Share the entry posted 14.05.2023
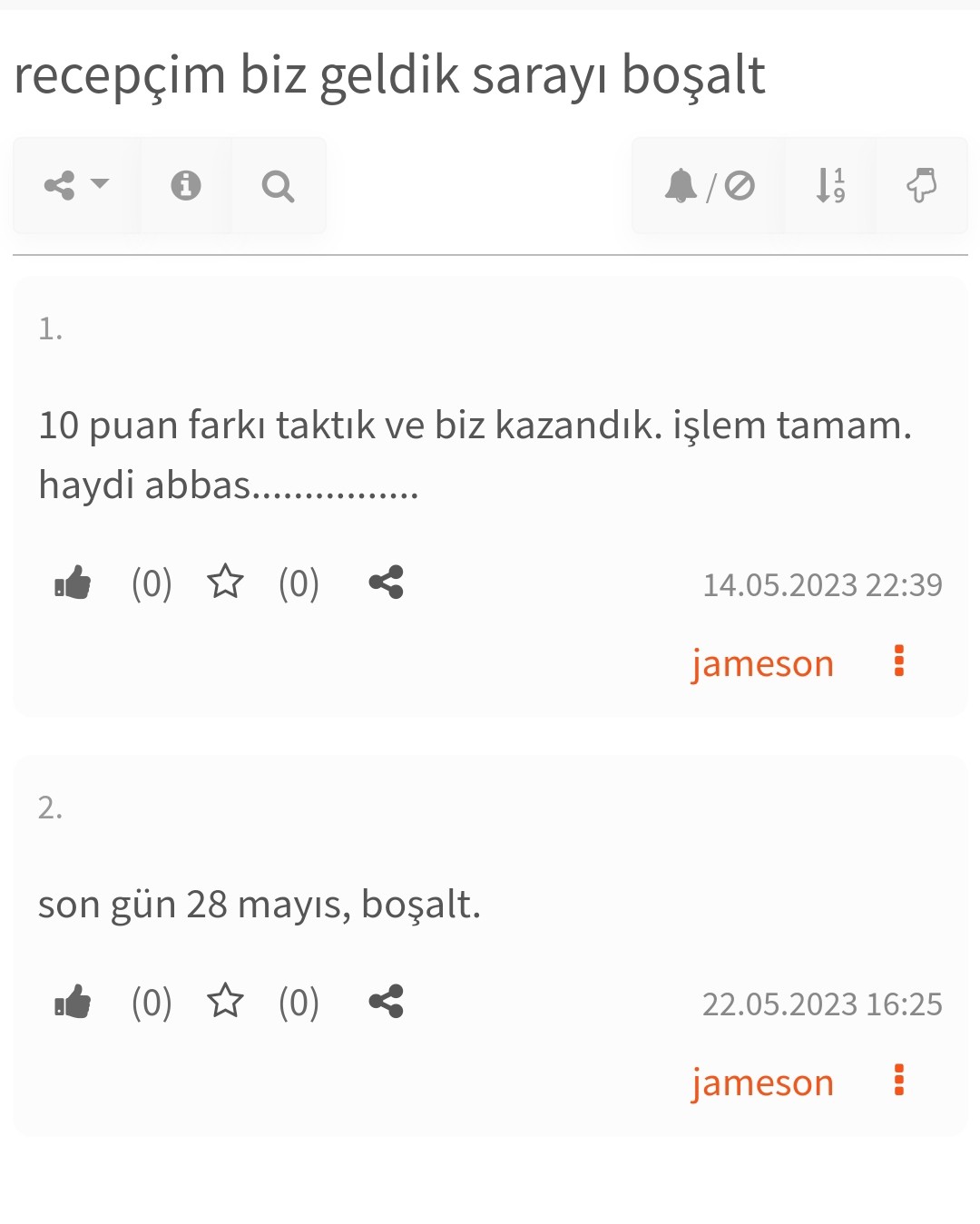The width and height of the screenshot is (980, 1224). pyautogui.click(x=386, y=583)
